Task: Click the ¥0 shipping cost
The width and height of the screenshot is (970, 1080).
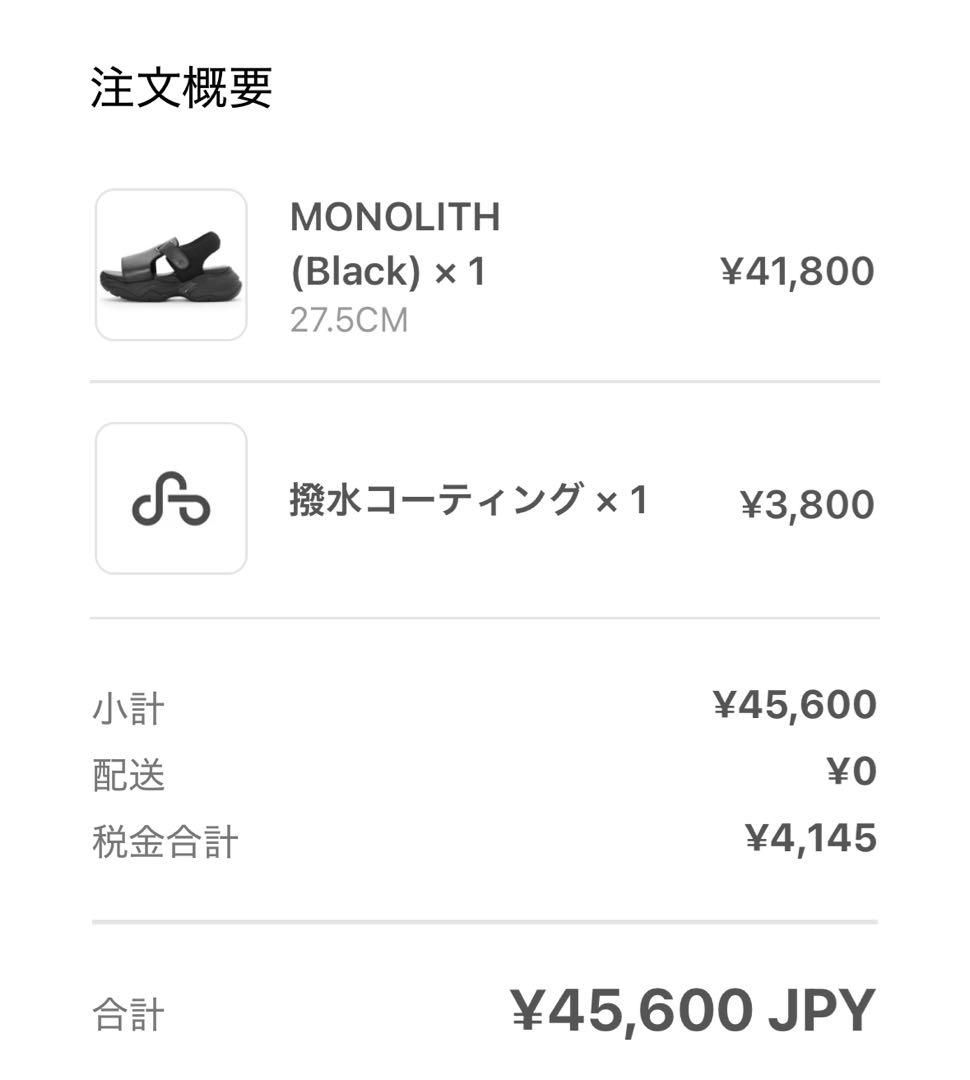Action: click(x=852, y=768)
